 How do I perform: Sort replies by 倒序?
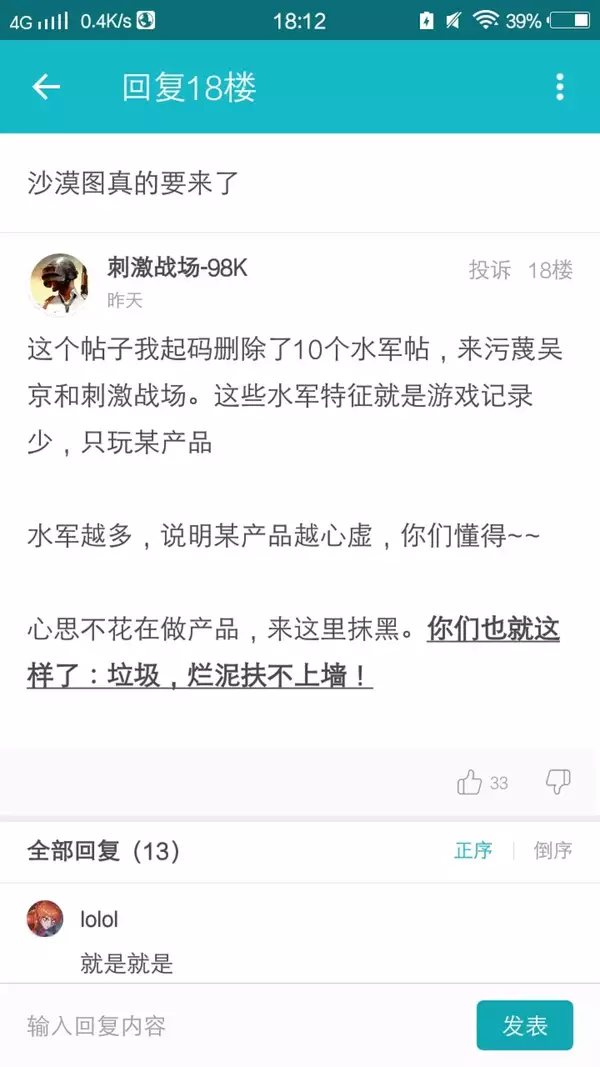point(552,850)
